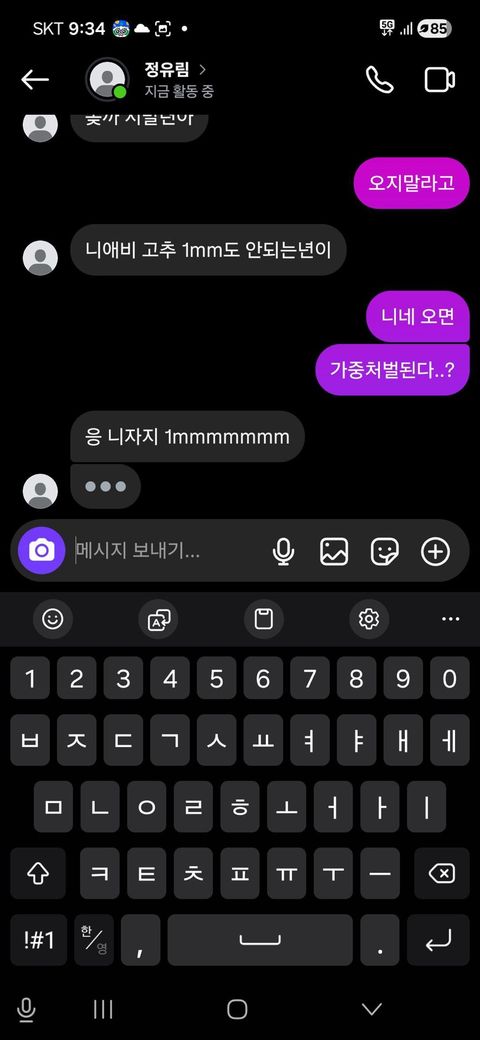The width and height of the screenshot is (480, 1040).
Task: Switch keyboard language with 한/영 key
Action: coord(94,941)
